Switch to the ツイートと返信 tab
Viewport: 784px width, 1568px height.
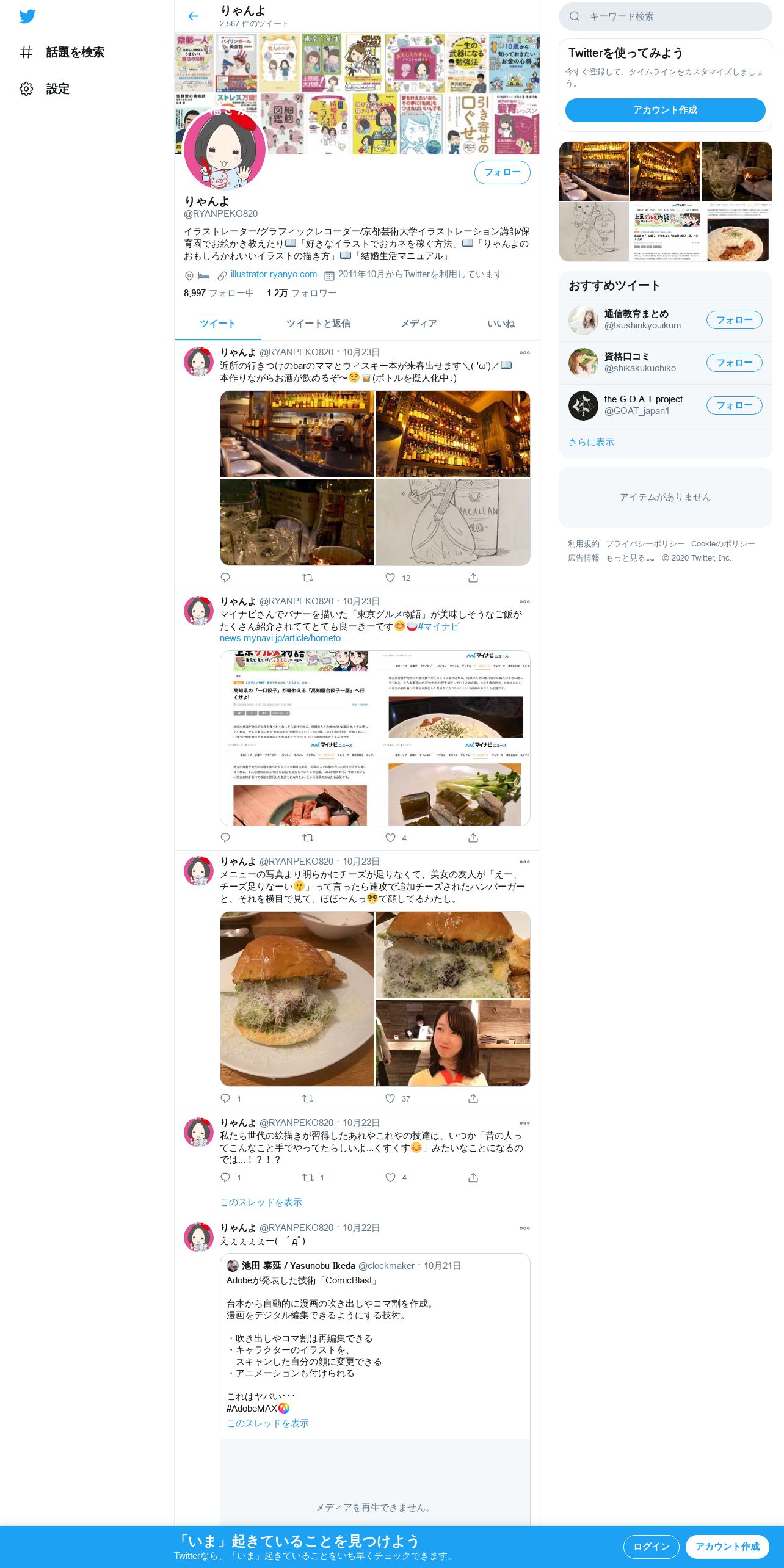(x=318, y=324)
